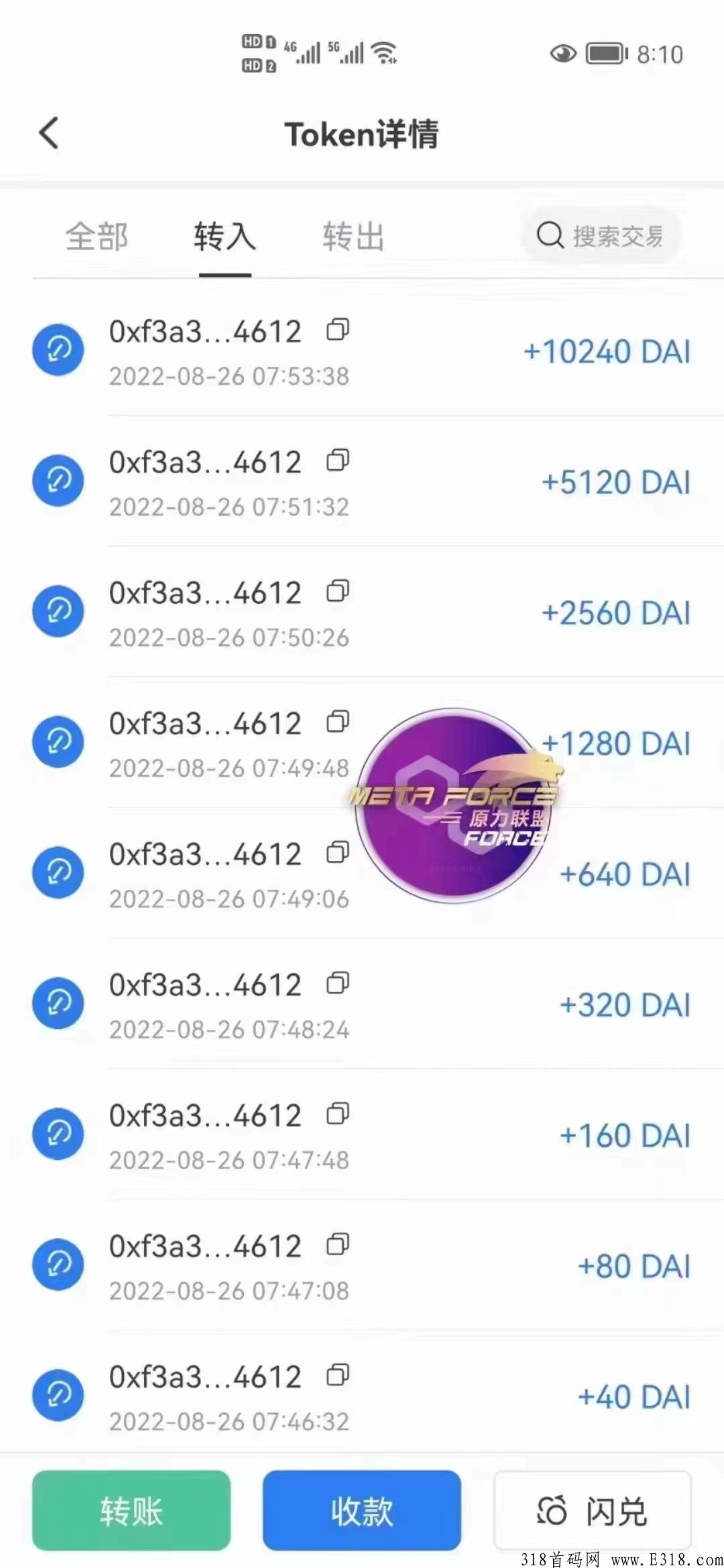
Task: Open the +80 DAI transaction
Action: [x=402, y=1266]
